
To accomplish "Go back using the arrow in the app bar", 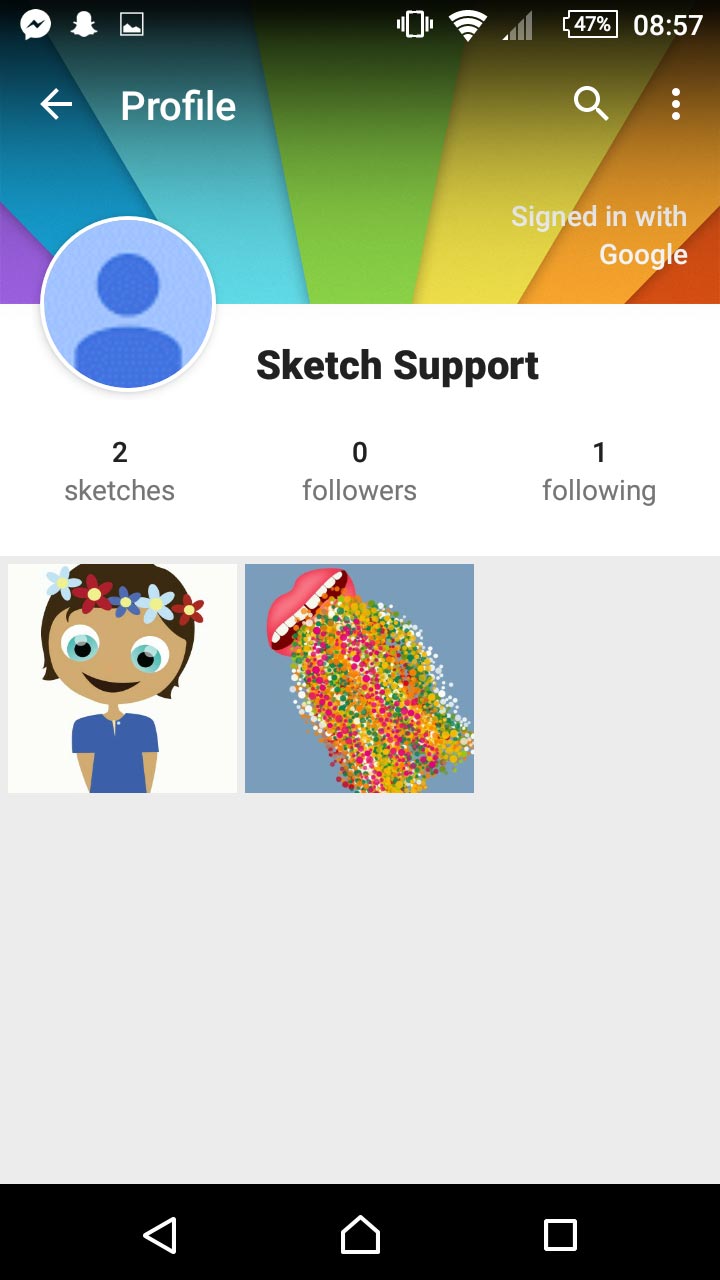I will (56, 104).
